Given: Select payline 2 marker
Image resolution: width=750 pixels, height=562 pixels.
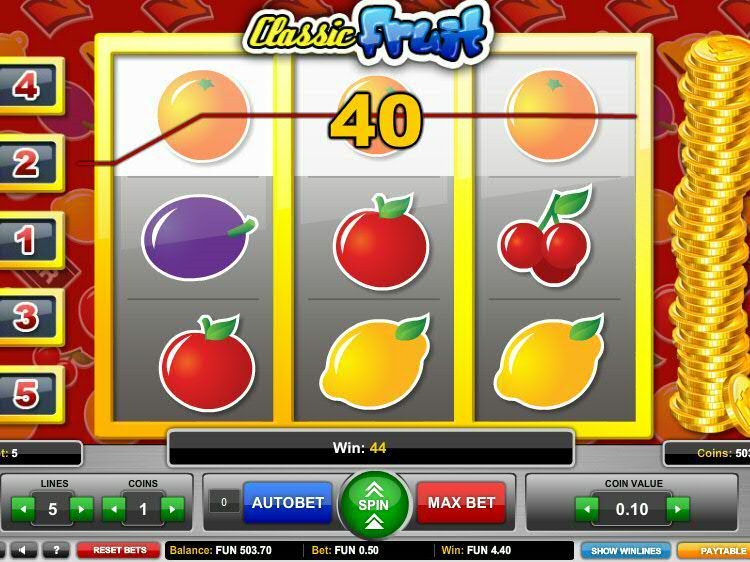Looking at the screenshot, I should coord(26,163).
